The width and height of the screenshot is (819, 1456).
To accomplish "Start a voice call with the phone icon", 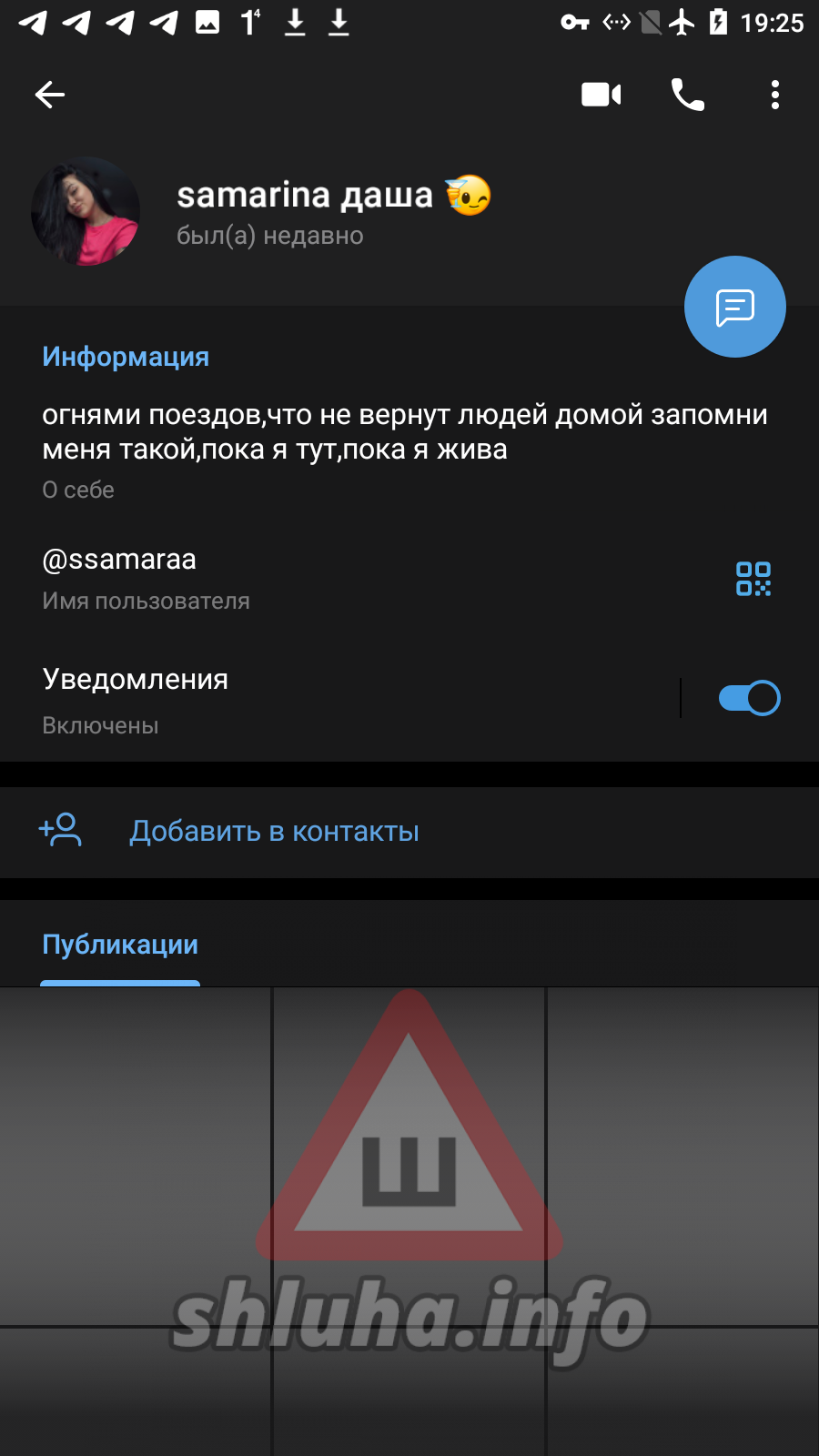I will [687, 95].
